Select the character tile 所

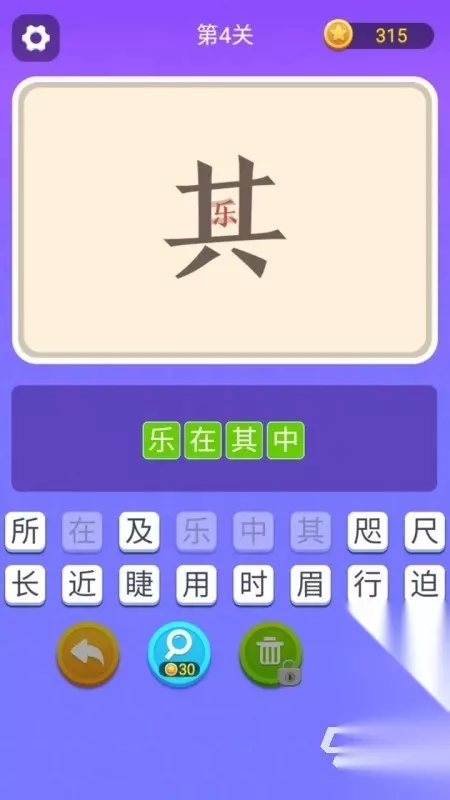click(25, 532)
